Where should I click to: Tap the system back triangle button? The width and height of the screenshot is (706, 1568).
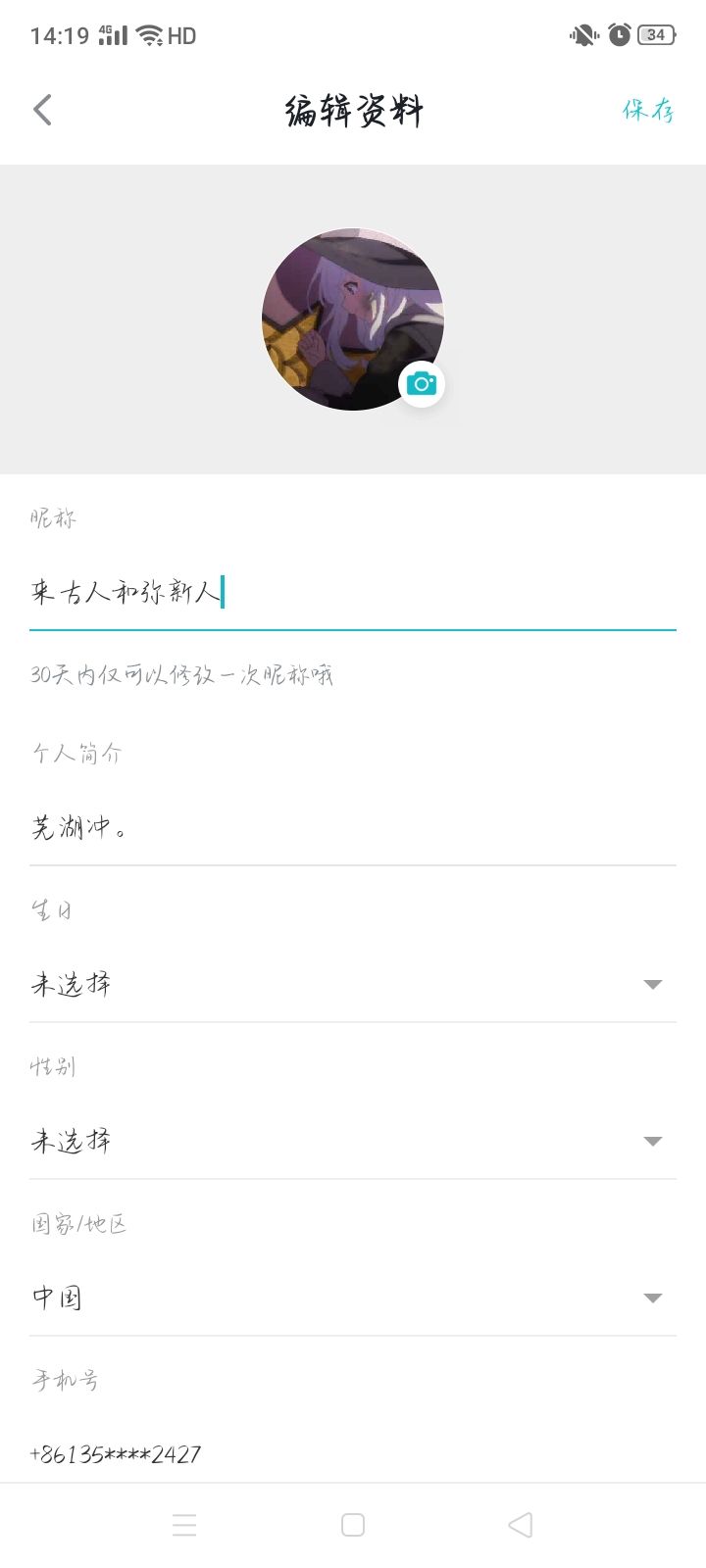(521, 1525)
